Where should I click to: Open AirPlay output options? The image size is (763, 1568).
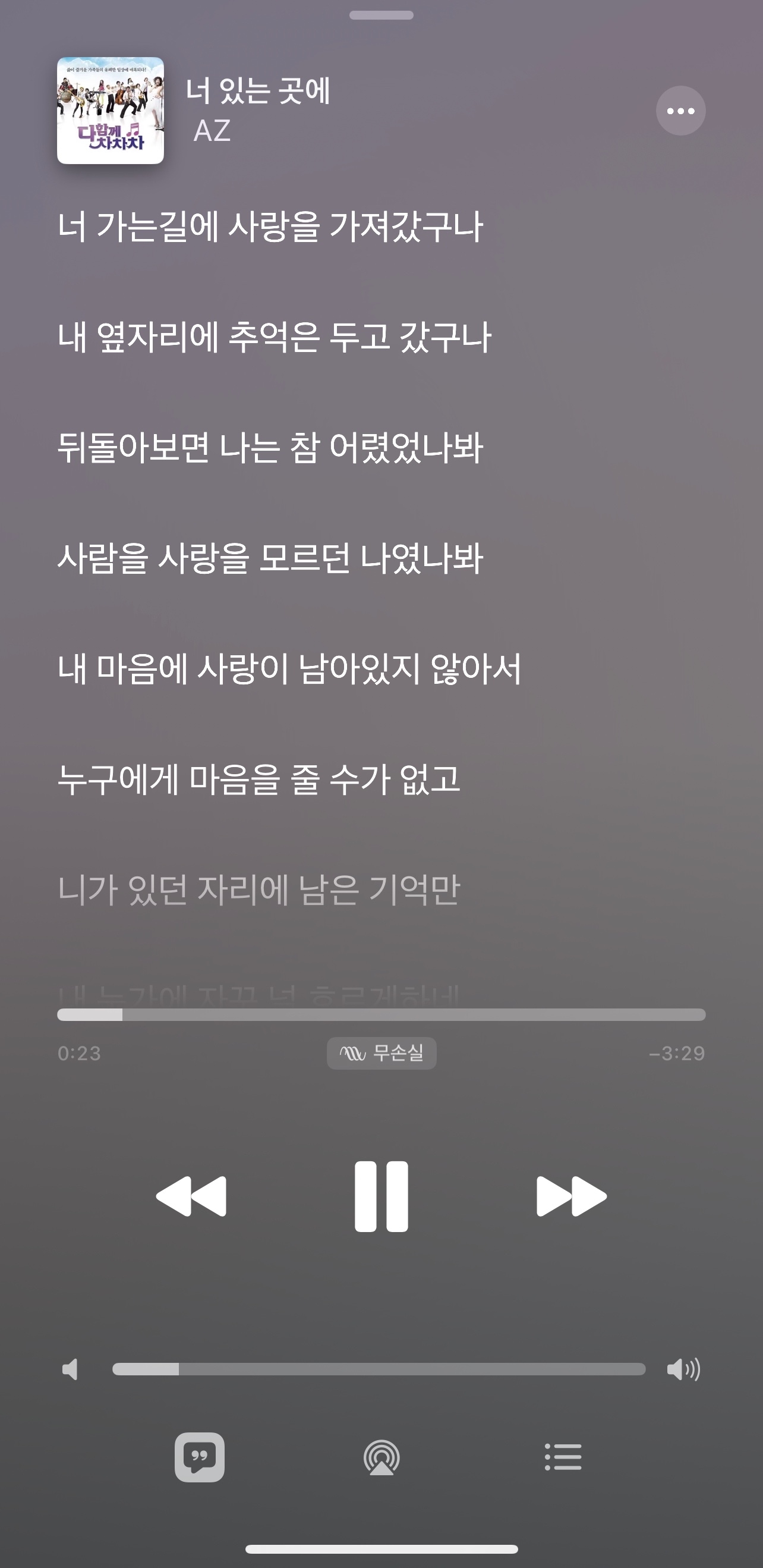(x=381, y=1457)
